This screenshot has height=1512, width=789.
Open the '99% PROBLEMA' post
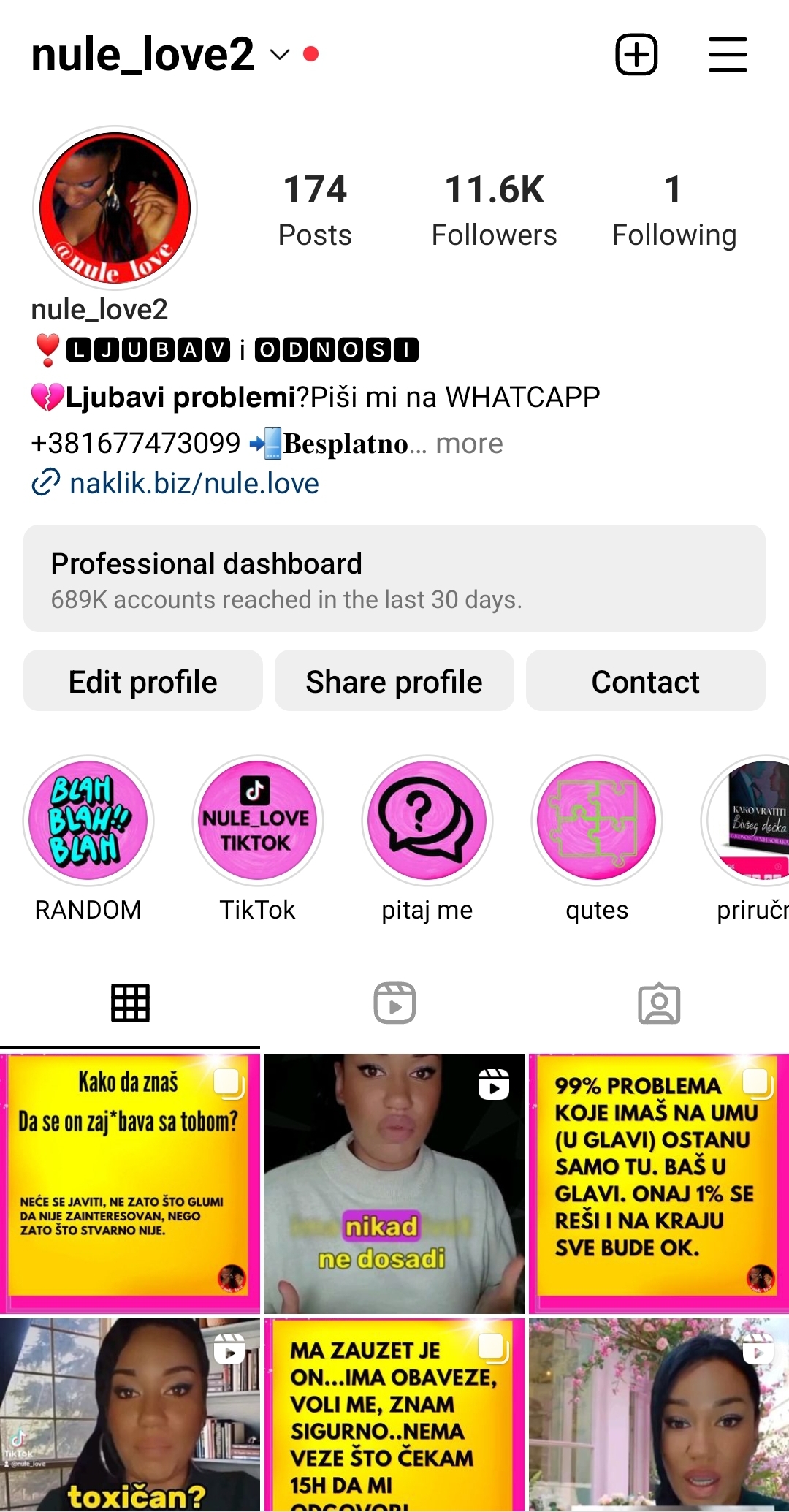click(x=658, y=1182)
